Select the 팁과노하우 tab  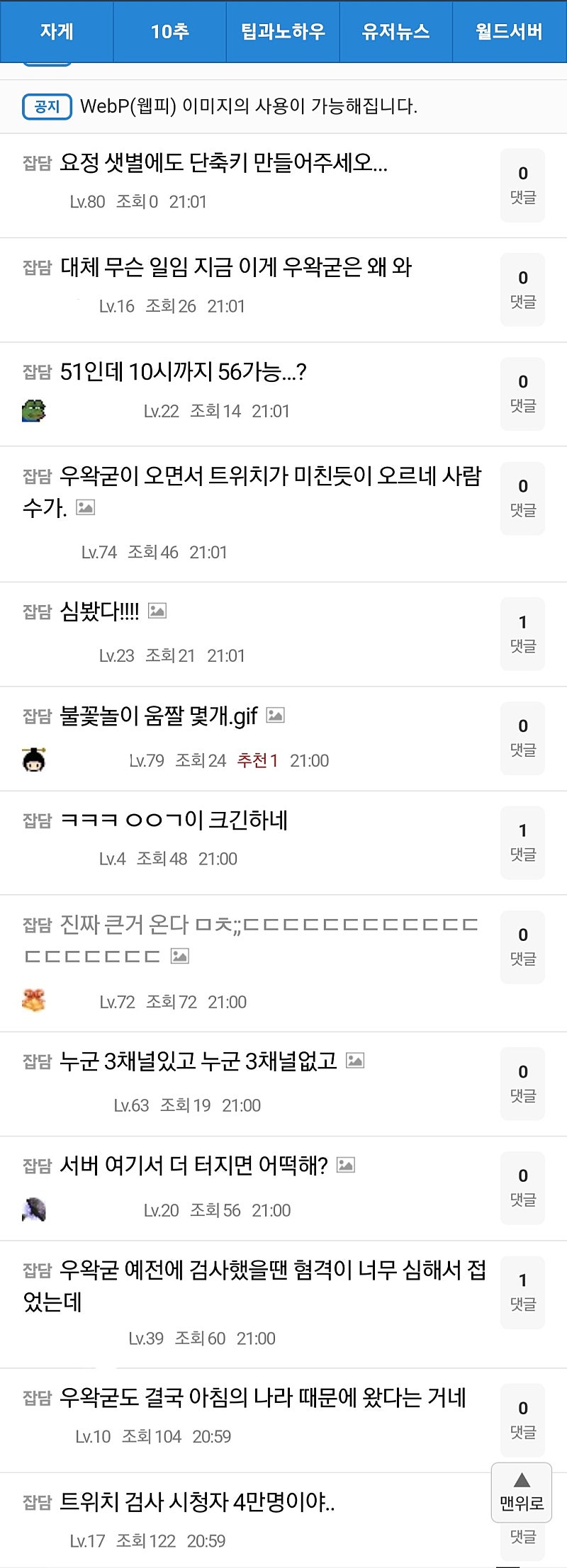click(x=283, y=32)
